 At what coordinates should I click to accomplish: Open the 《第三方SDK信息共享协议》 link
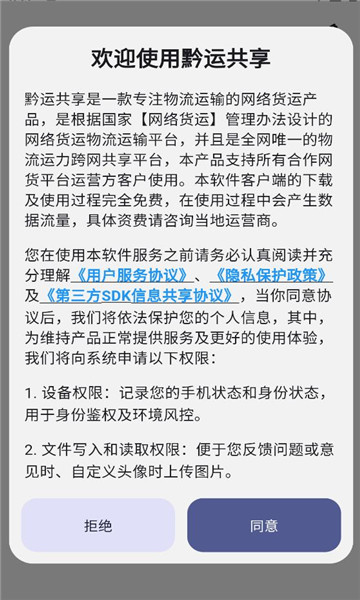pos(139,296)
